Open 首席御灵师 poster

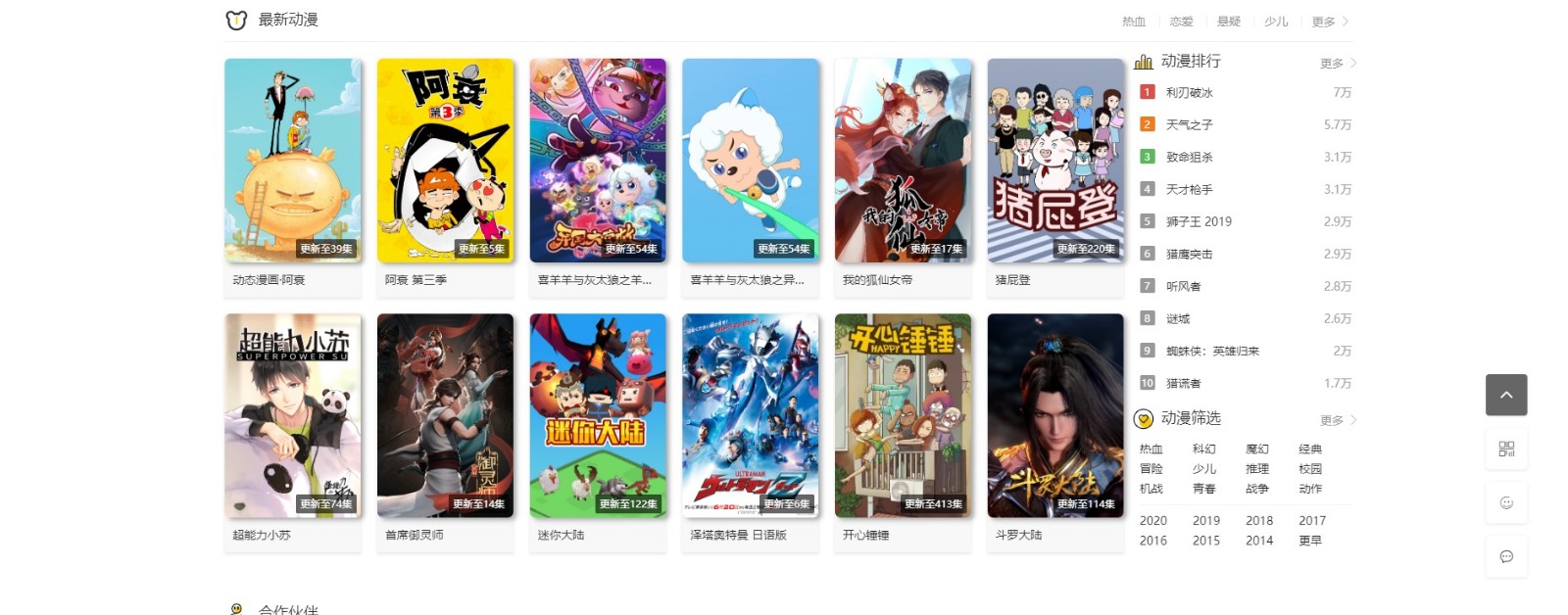(x=445, y=416)
